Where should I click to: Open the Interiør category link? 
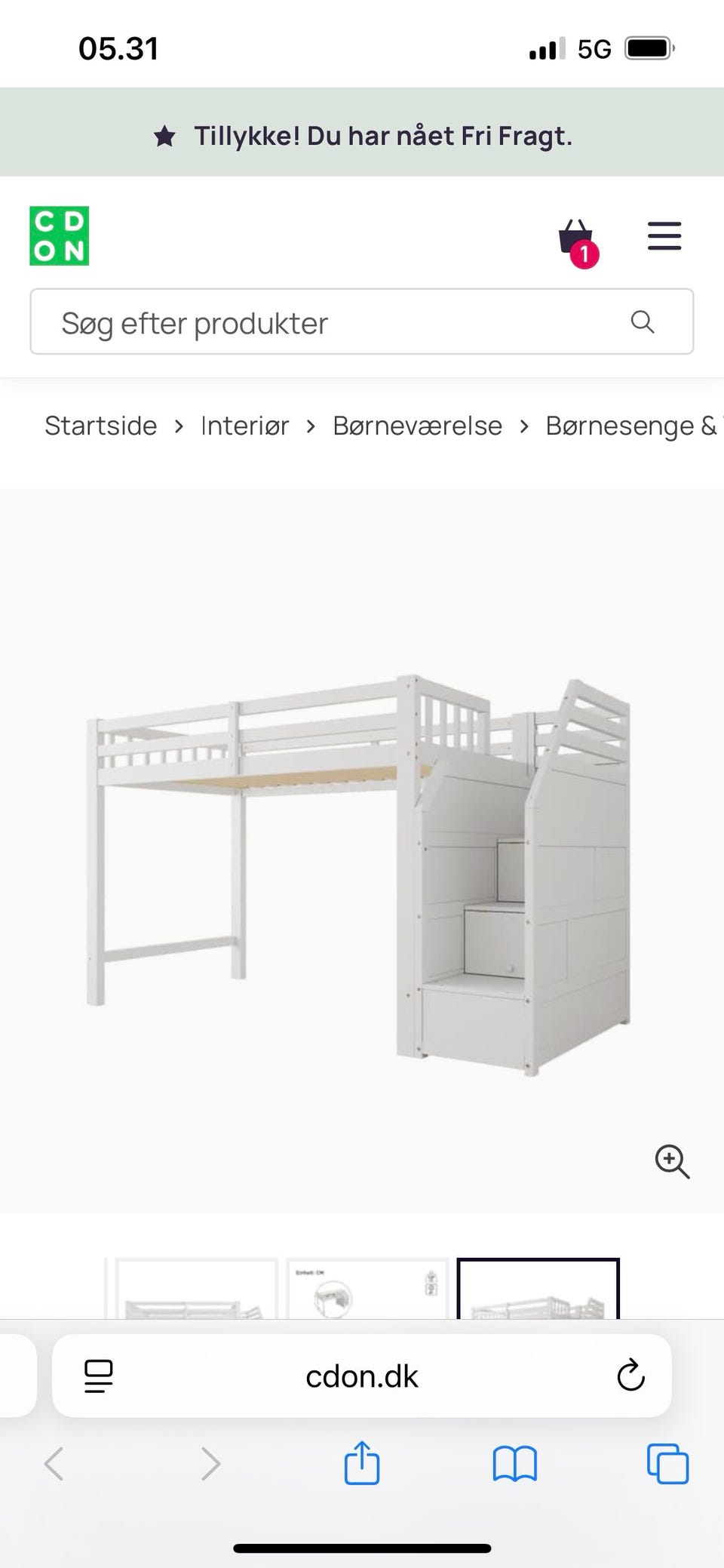click(x=244, y=426)
